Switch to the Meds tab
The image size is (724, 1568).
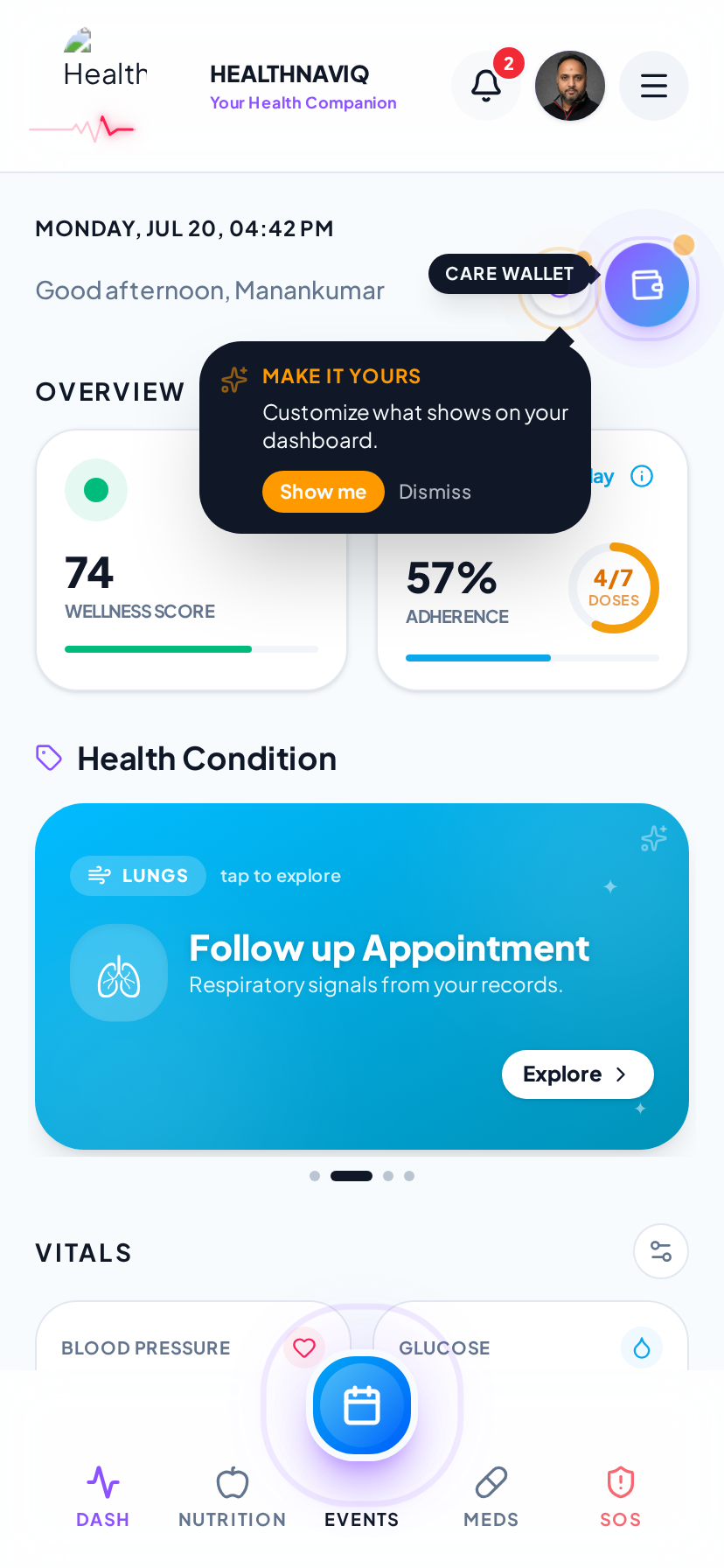pos(491,1497)
